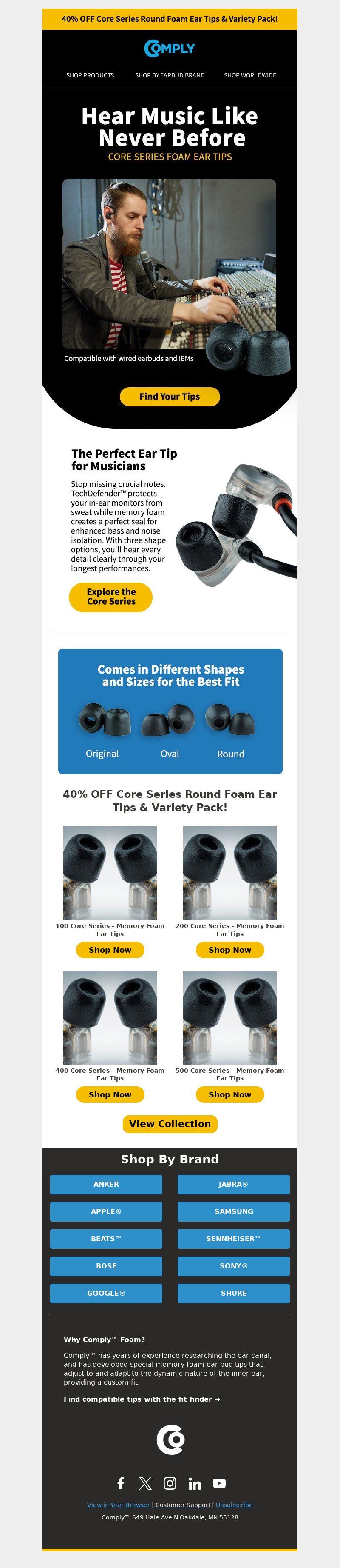The image size is (340, 1568).
Task: Shop Now for 400 Core Series tips
Action: click(110, 1094)
